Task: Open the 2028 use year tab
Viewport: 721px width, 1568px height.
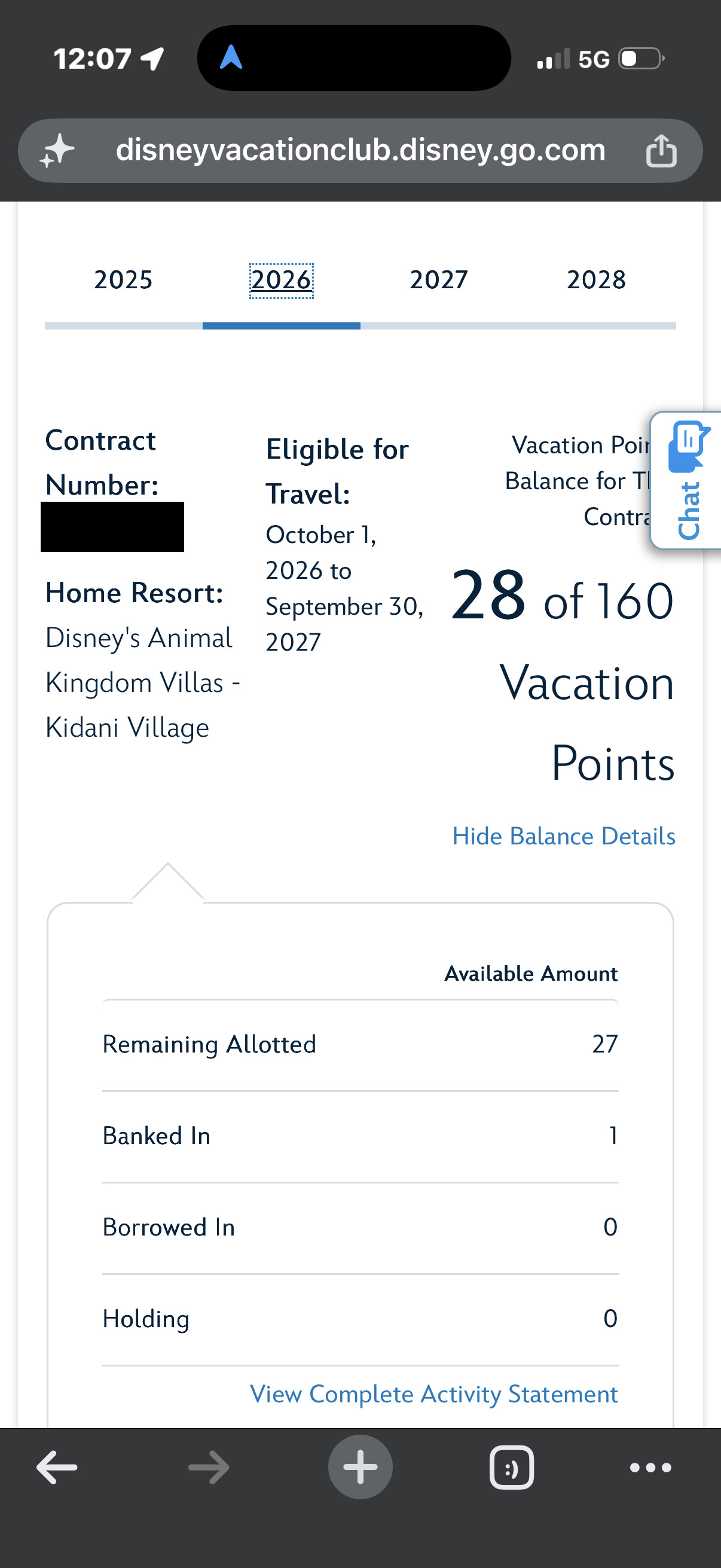Action: coord(596,280)
